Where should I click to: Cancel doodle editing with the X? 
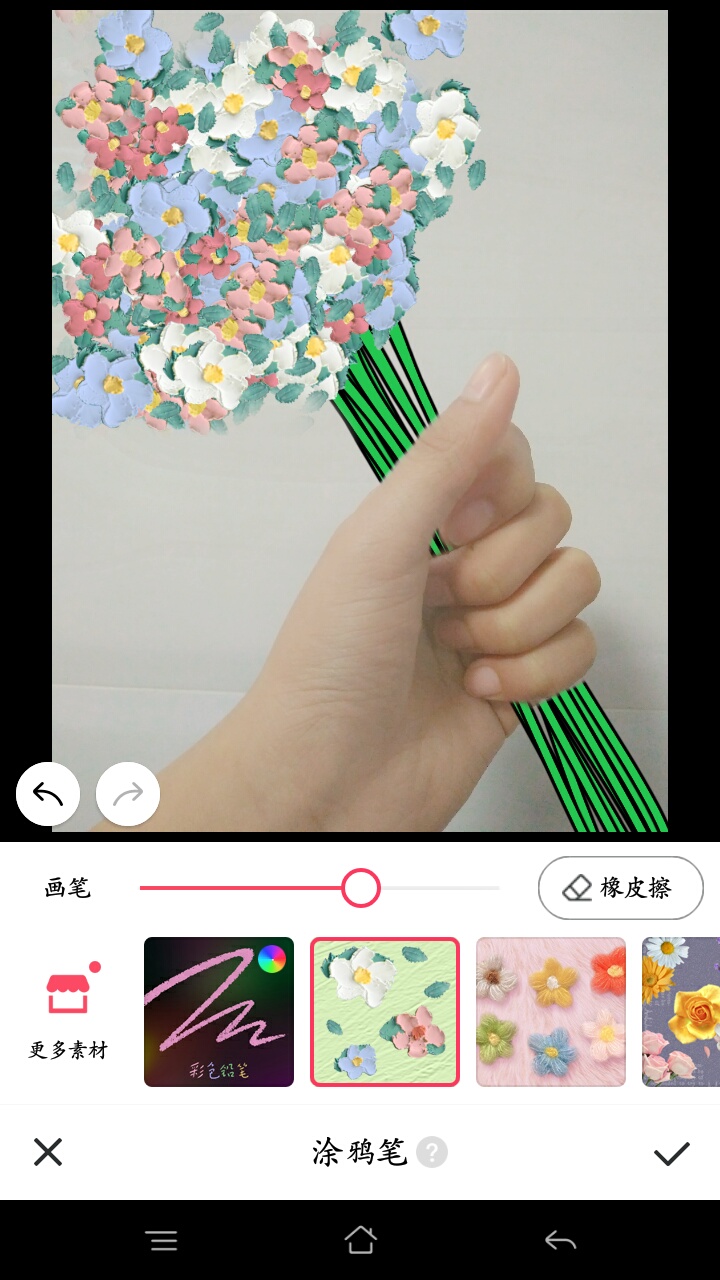point(48,1152)
